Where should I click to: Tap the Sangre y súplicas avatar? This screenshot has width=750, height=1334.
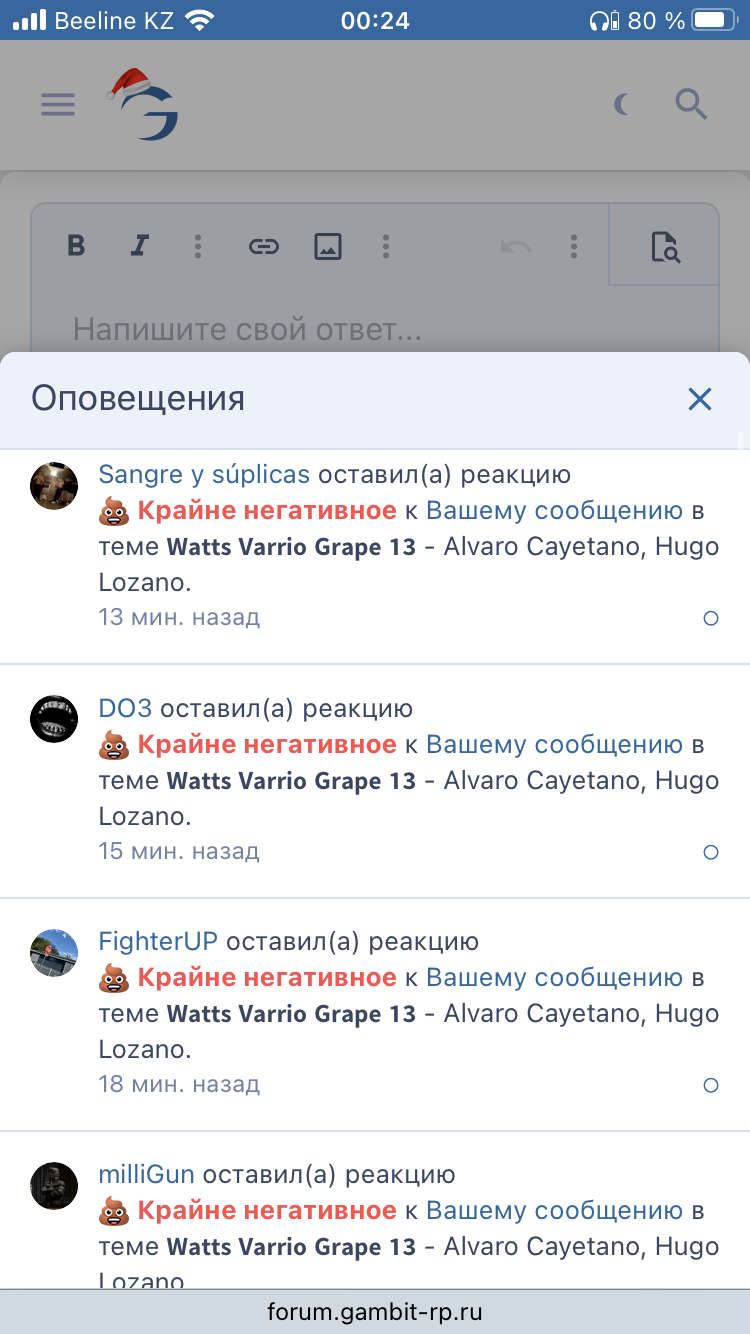54,486
